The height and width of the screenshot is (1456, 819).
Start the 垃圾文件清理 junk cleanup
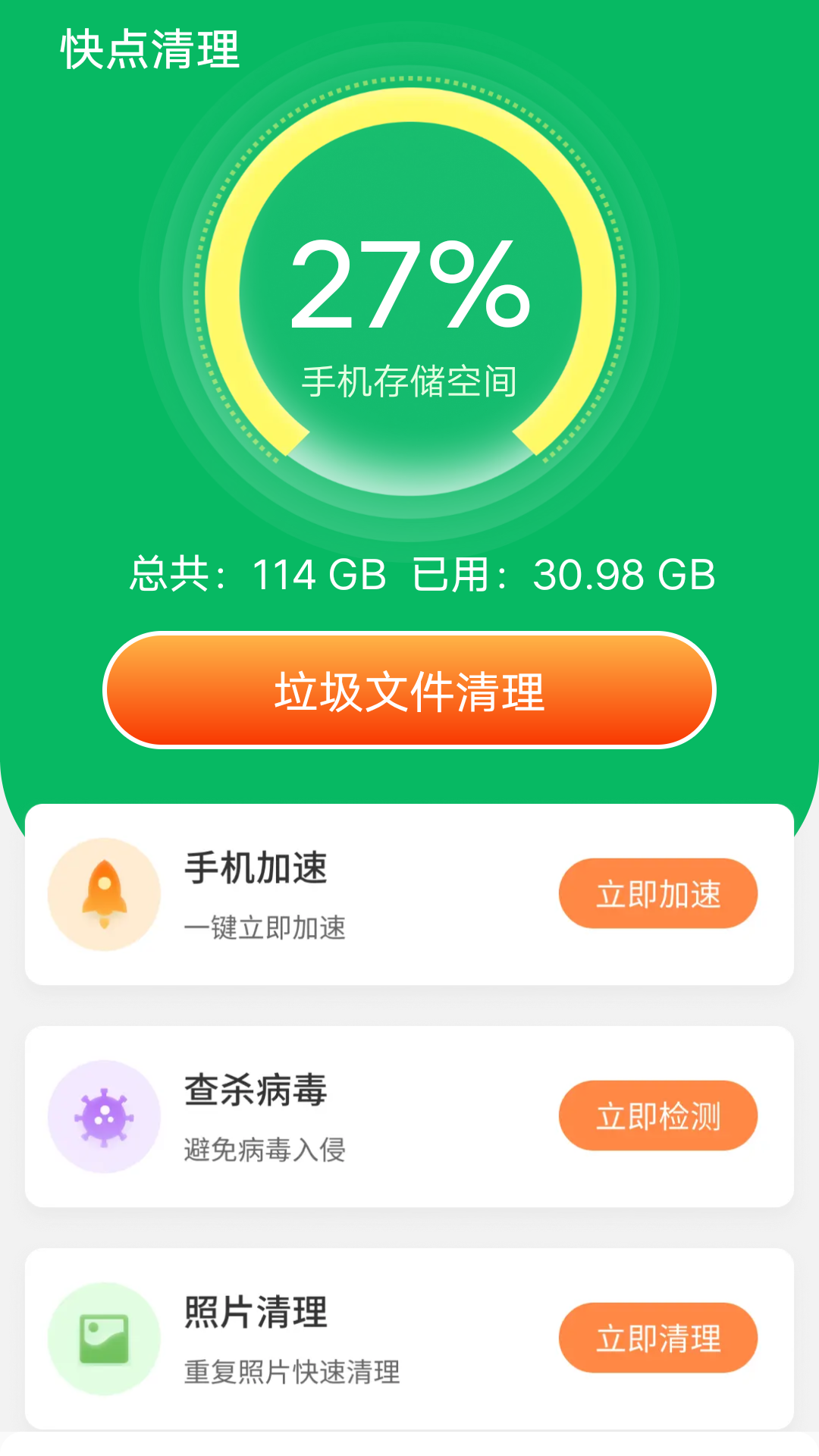tap(409, 690)
